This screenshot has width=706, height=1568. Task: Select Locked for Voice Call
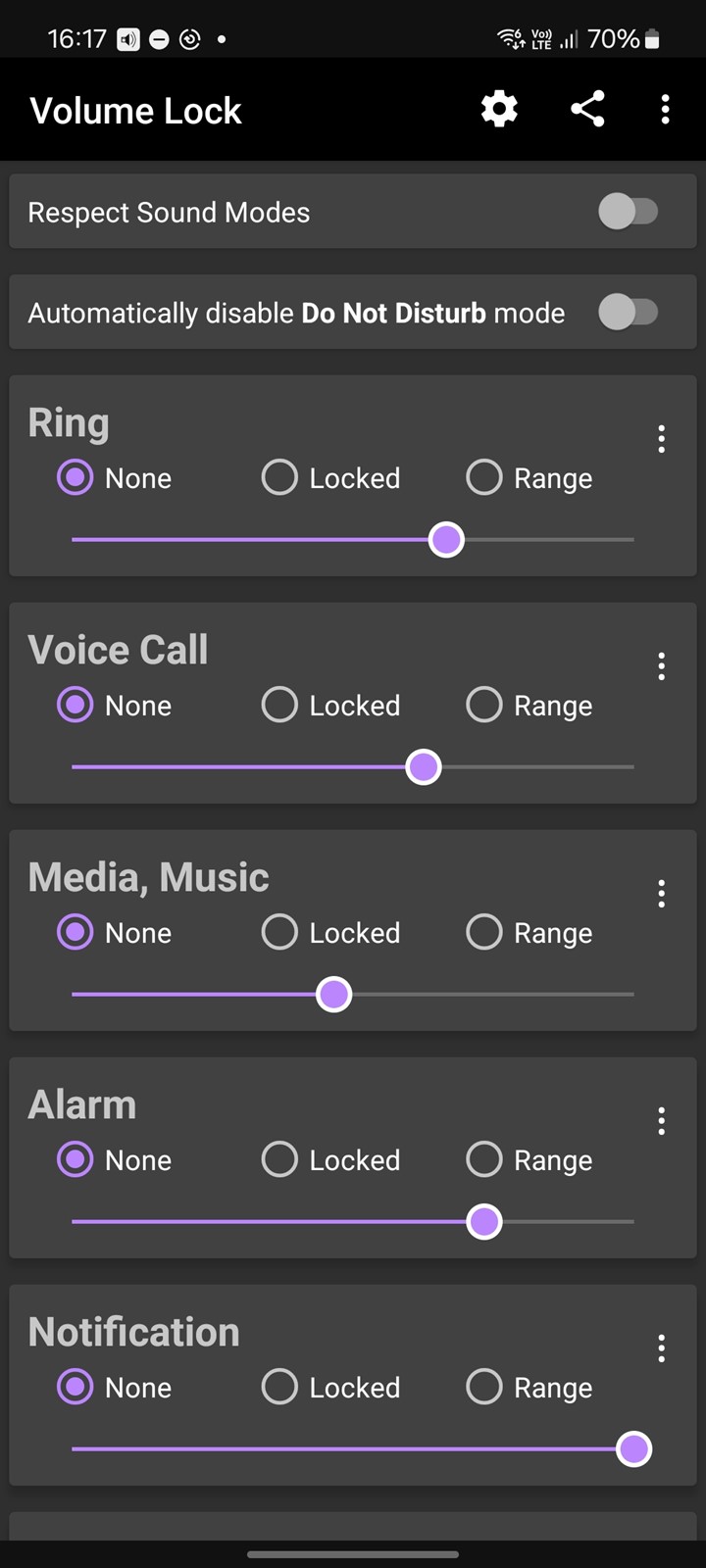pyautogui.click(x=331, y=706)
